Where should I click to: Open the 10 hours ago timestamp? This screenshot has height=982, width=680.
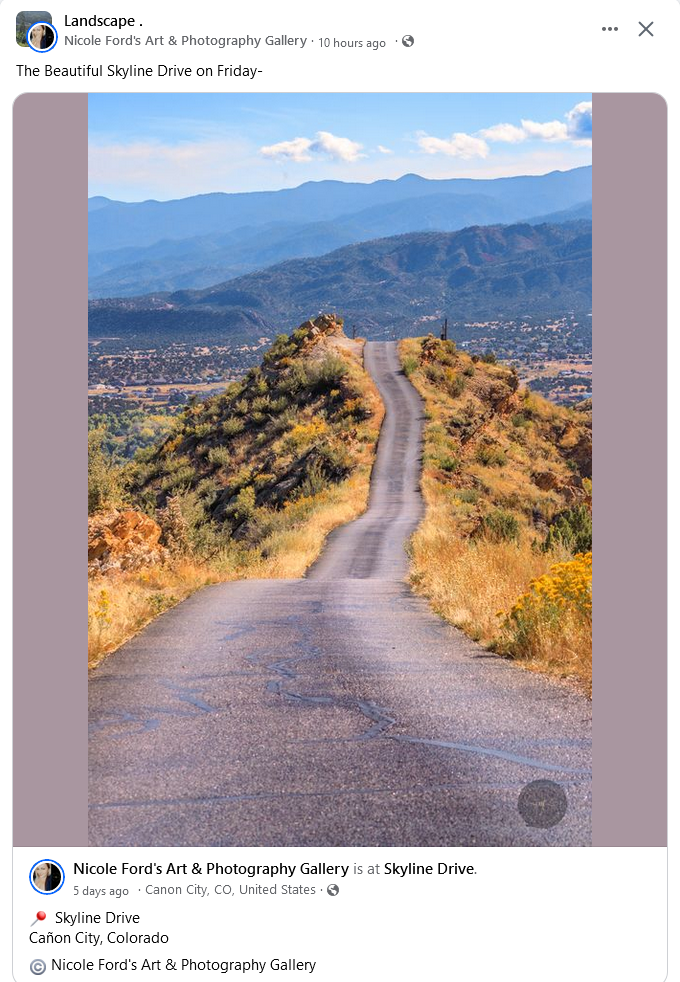click(352, 43)
